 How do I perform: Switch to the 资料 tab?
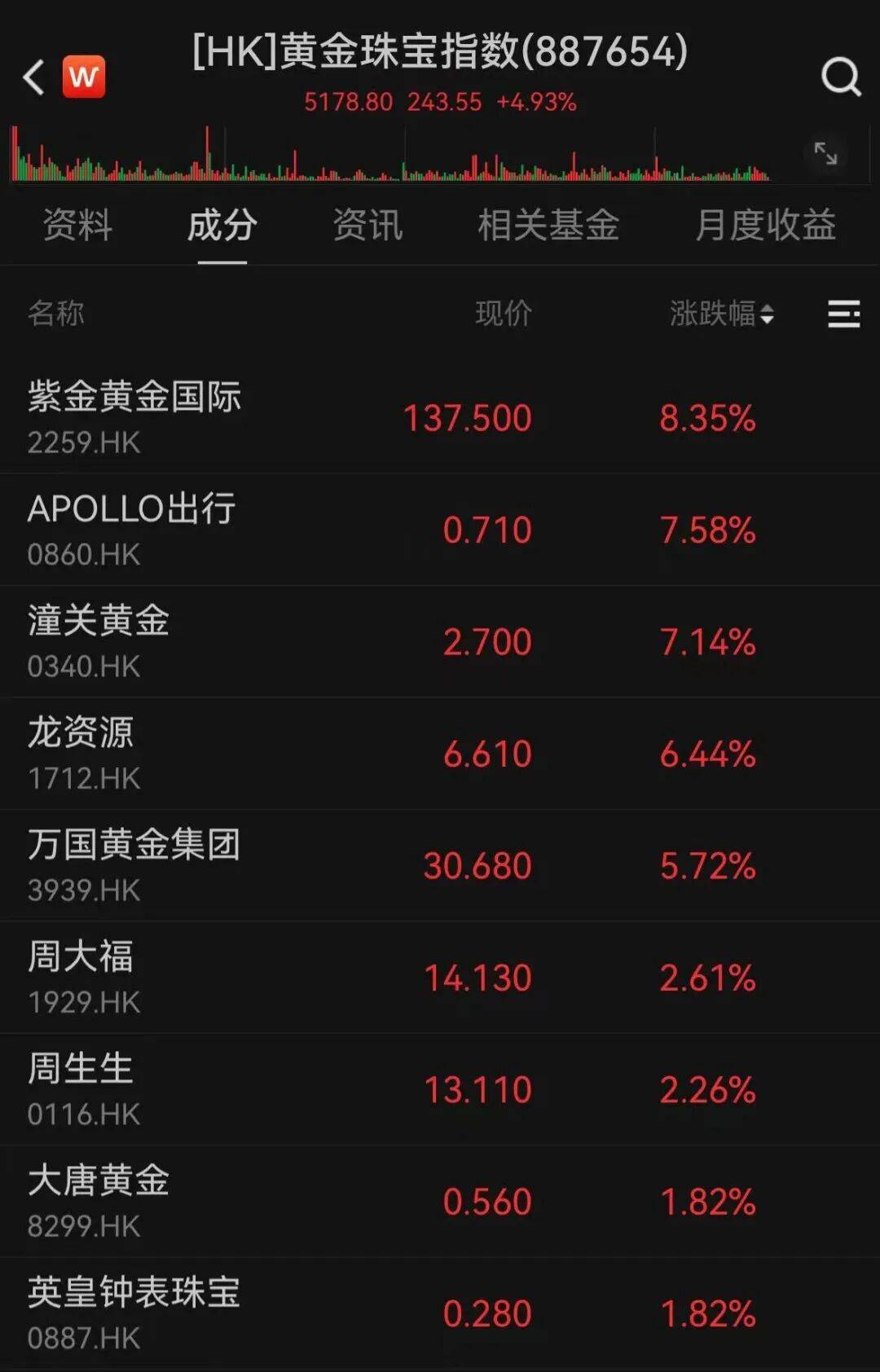(x=77, y=225)
